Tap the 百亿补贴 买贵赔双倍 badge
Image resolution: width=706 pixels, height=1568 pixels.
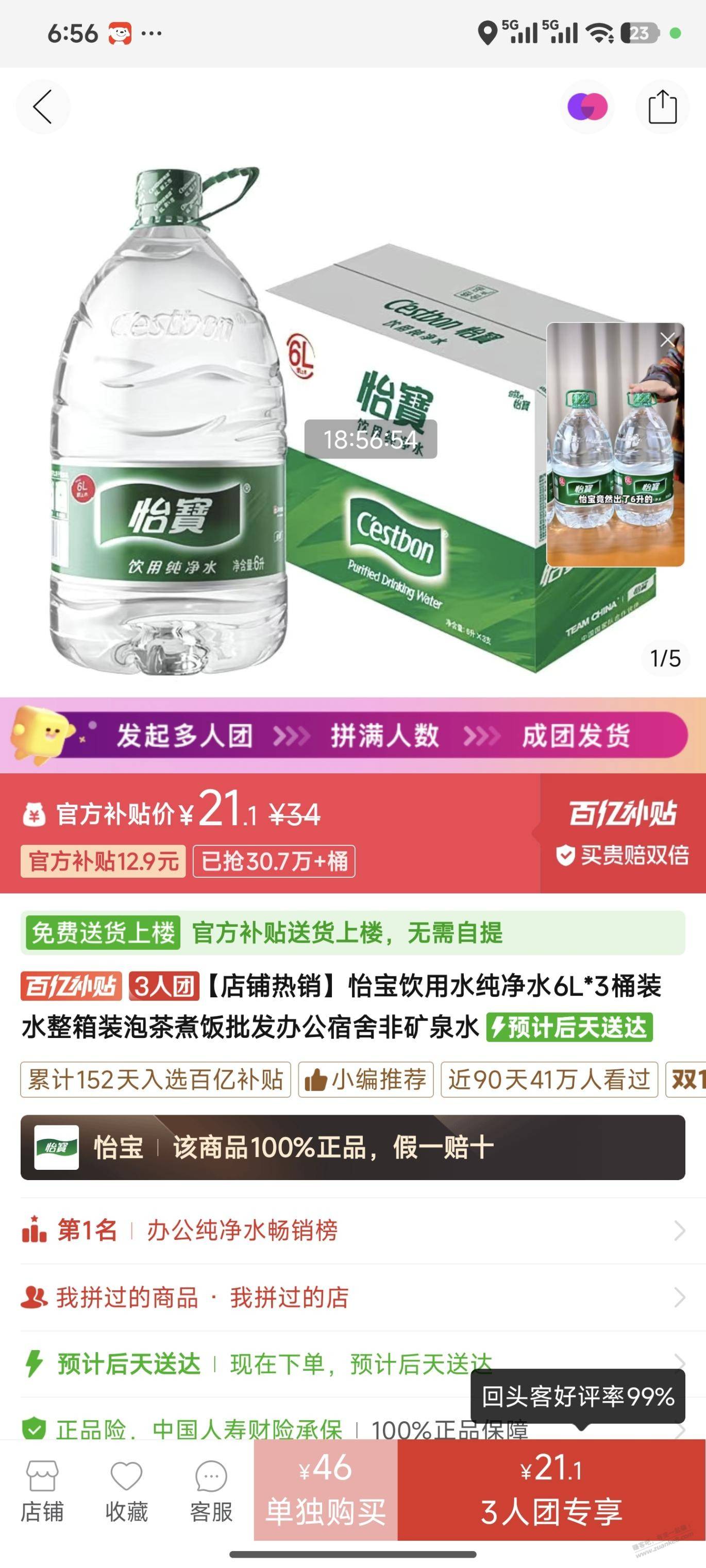(x=622, y=832)
